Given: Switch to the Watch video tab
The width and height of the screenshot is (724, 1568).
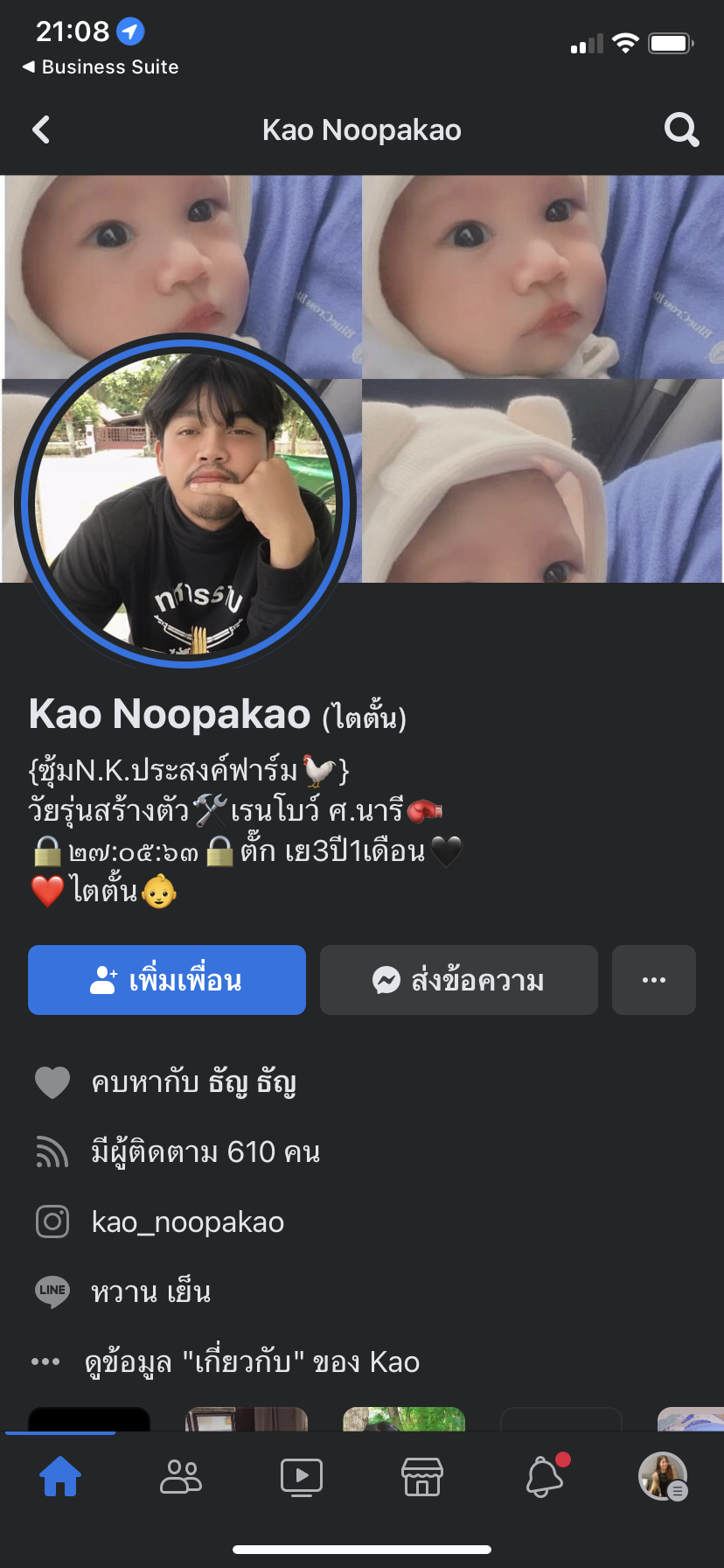Looking at the screenshot, I should [x=302, y=1476].
